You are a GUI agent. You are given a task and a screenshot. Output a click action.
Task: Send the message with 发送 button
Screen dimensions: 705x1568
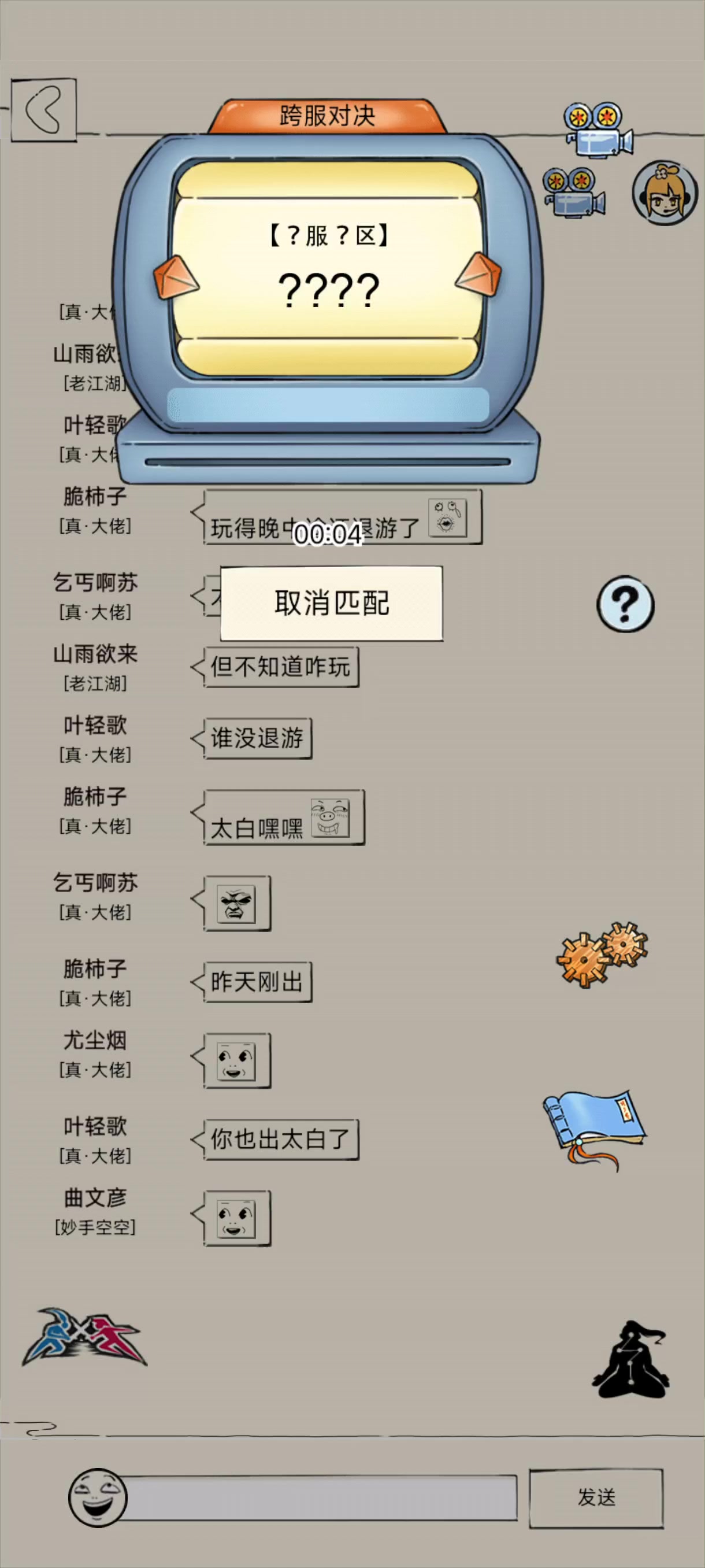[596, 1497]
